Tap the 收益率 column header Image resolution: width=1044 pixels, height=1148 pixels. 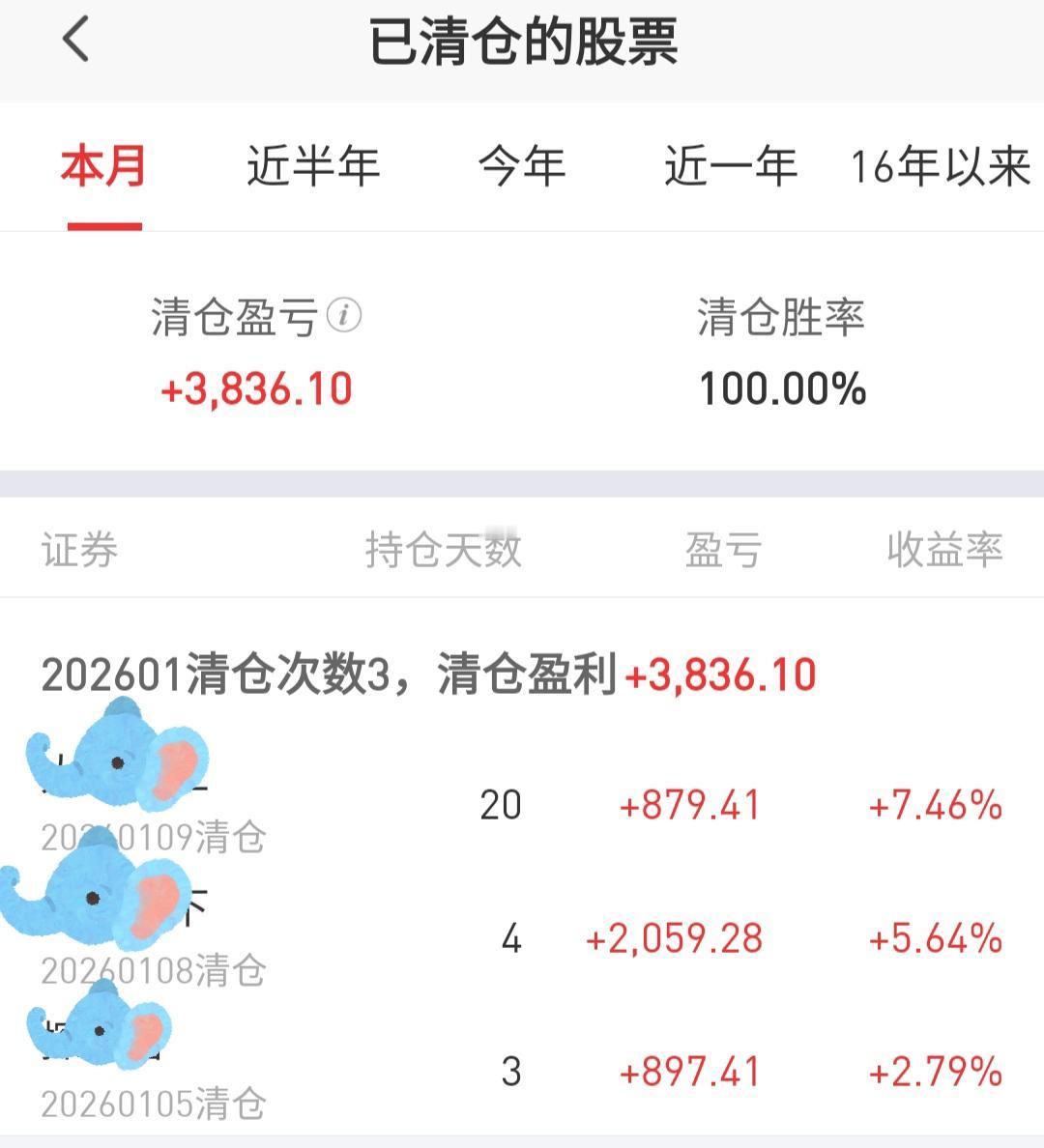pyautogui.click(x=945, y=549)
